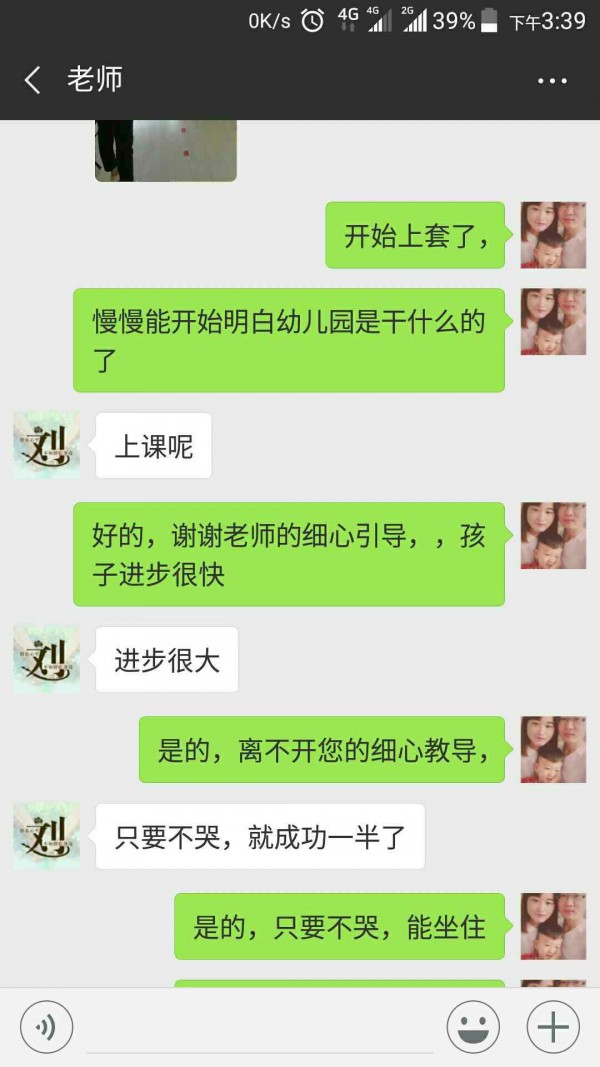View the image message at top
This screenshot has height=1067, width=600.
click(165, 150)
